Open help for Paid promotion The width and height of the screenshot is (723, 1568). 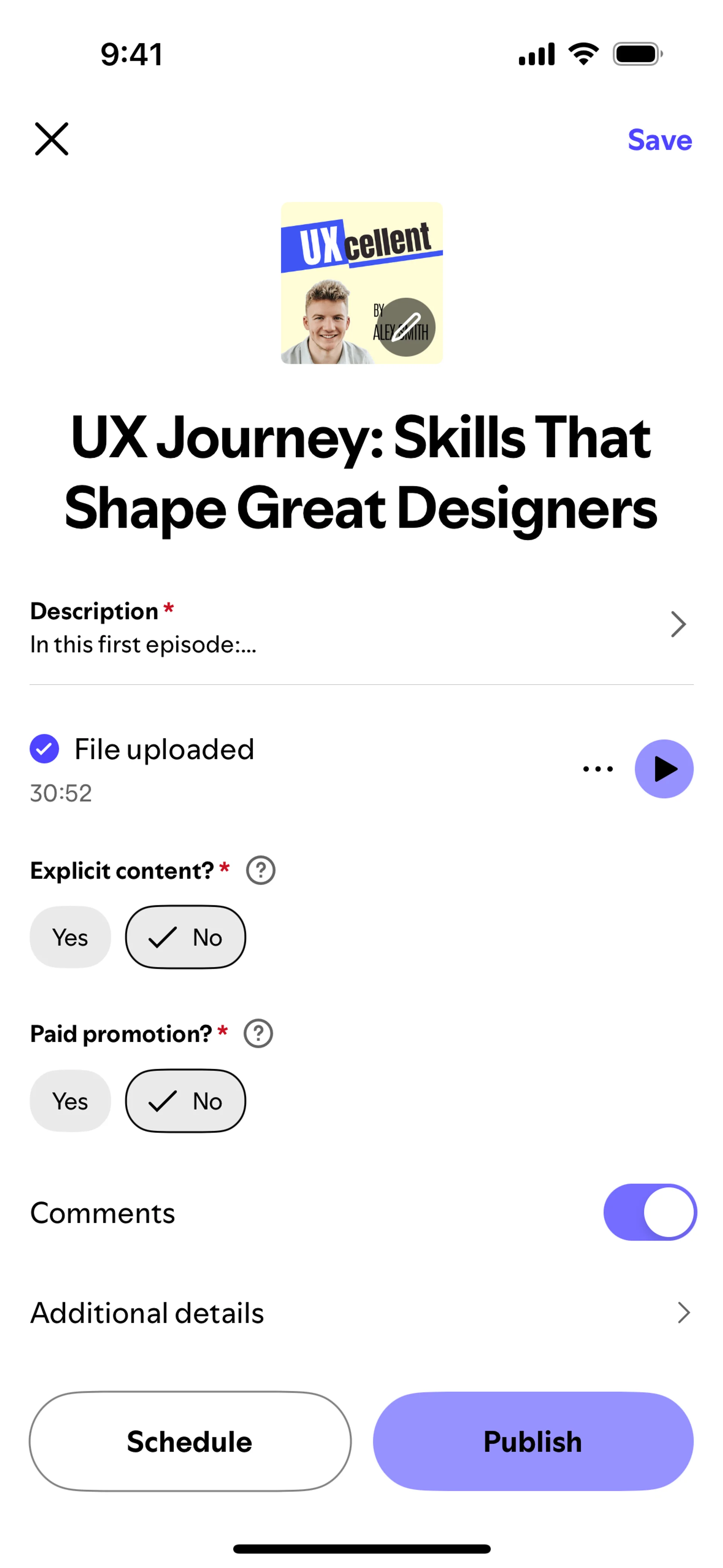tap(259, 1033)
